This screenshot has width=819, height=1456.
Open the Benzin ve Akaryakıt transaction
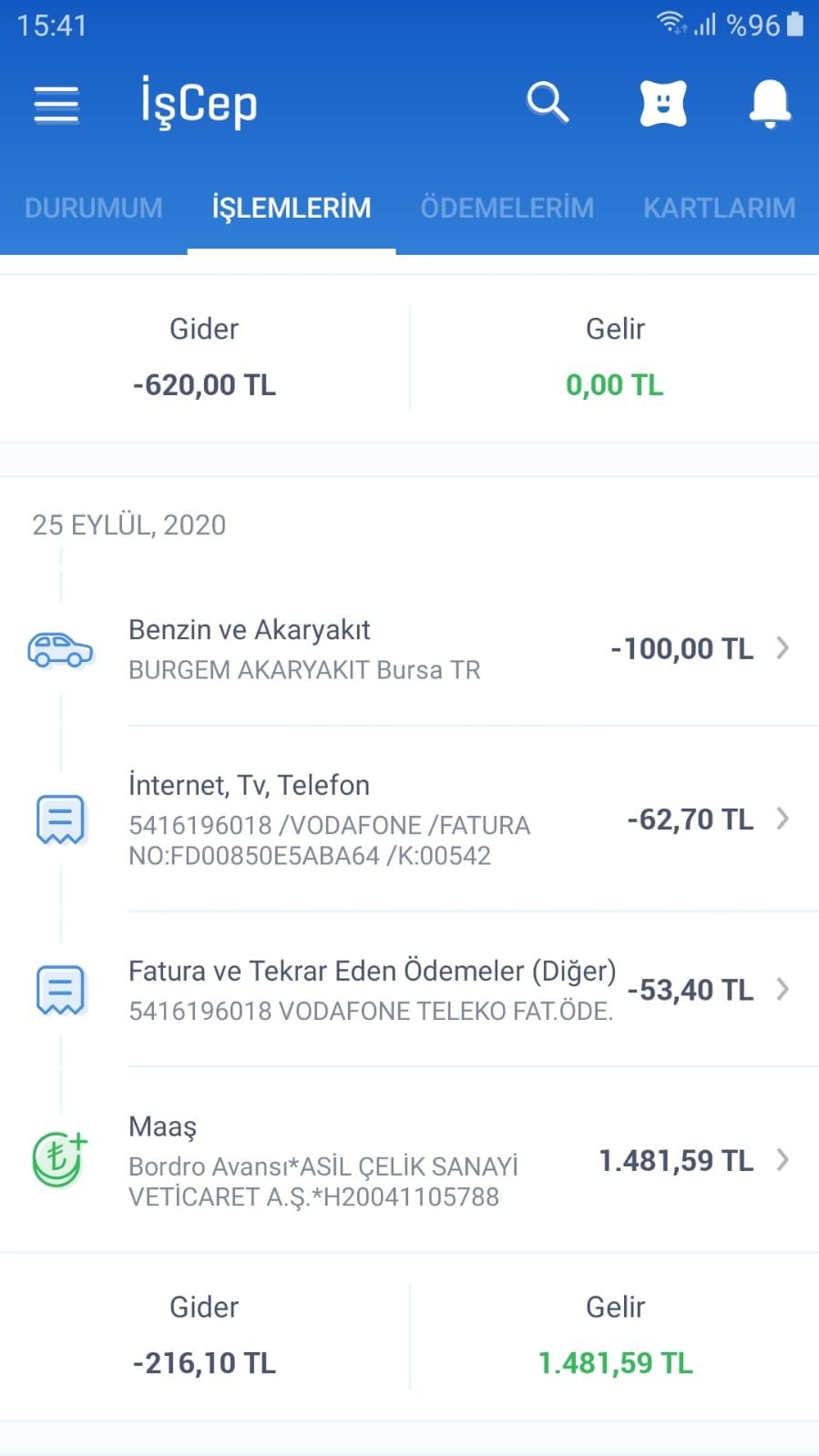(409, 649)
